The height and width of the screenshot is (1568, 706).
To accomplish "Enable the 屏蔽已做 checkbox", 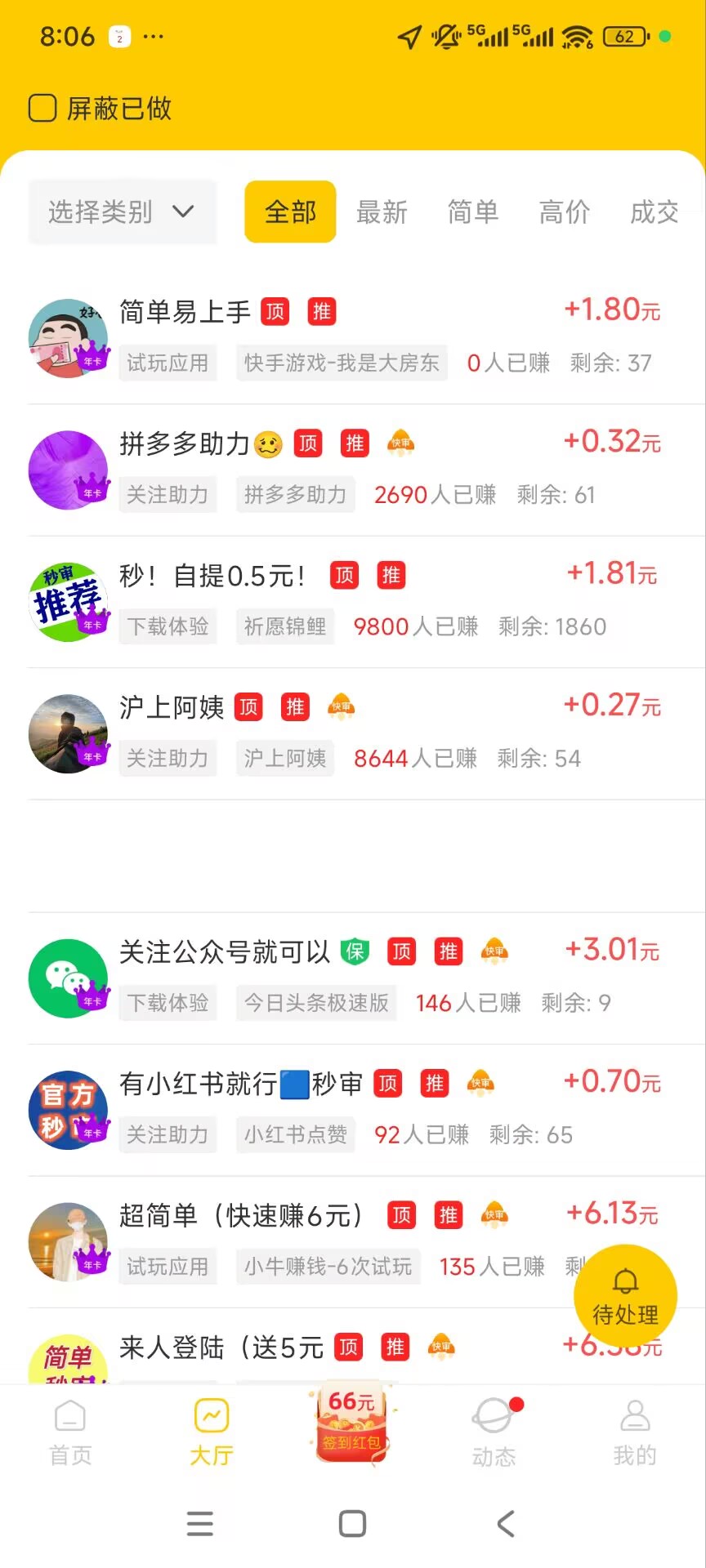I will 41,107.
